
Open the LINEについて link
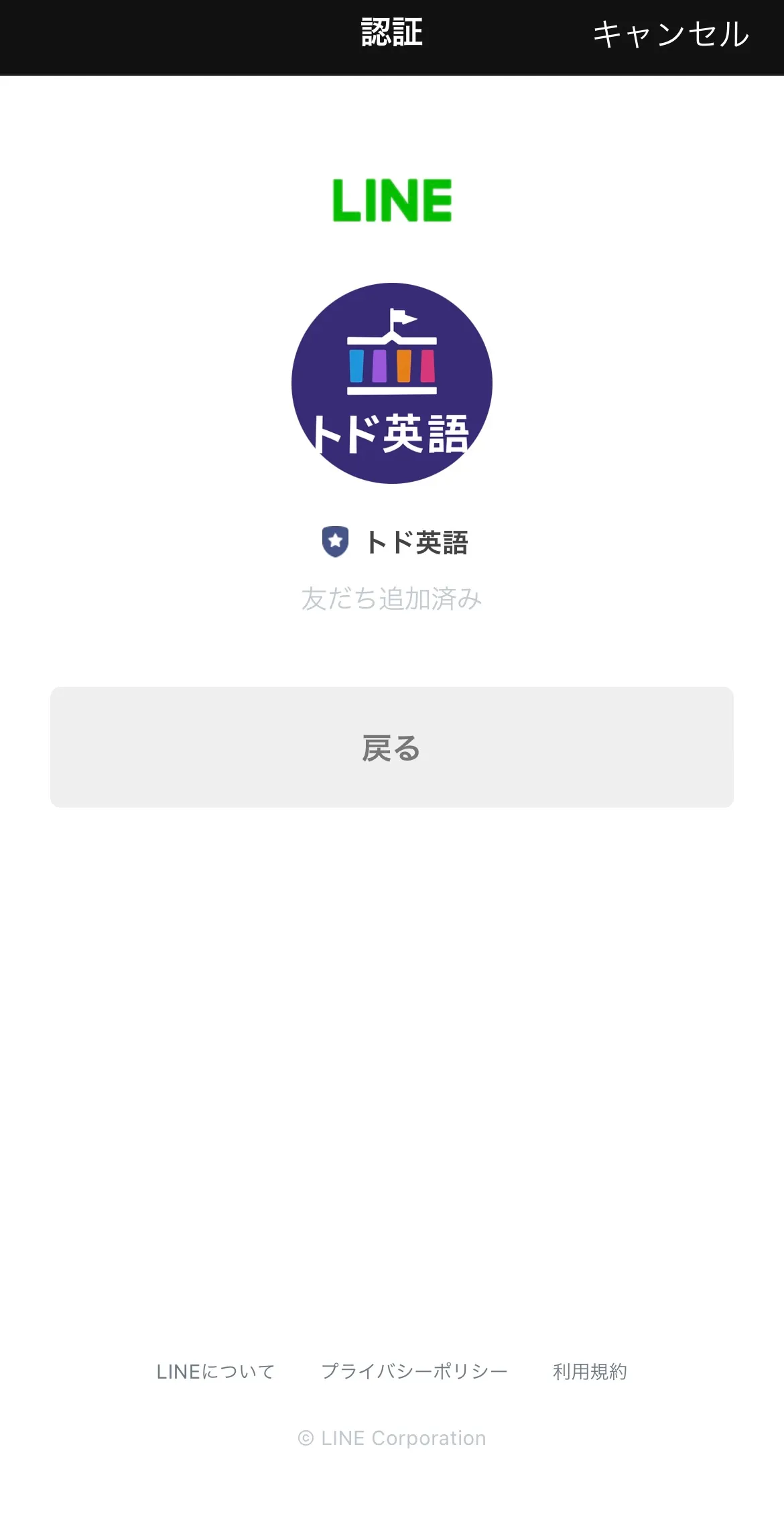click(216, 1372)
